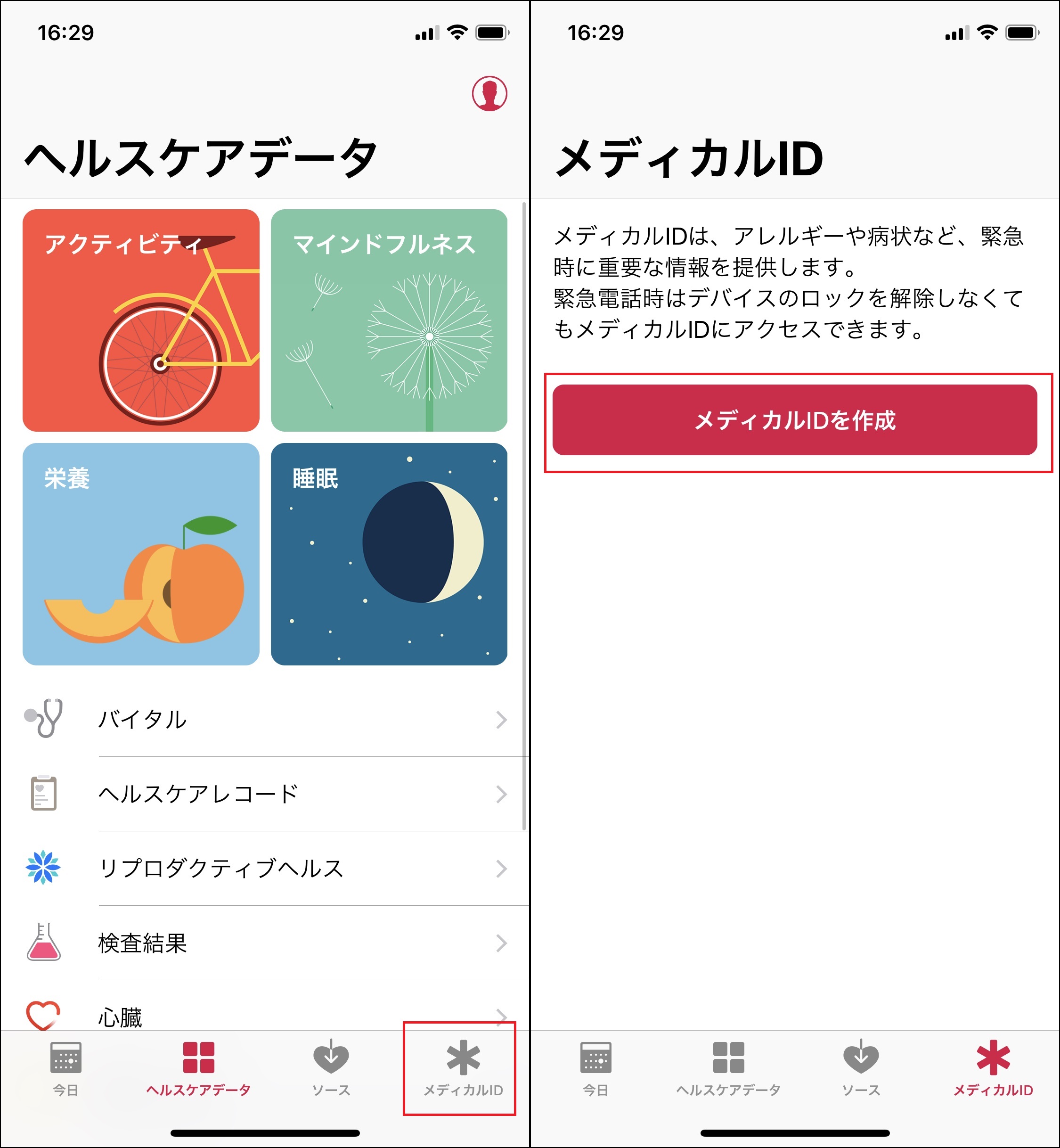Screen dimensions: 1060x1148
Task: Select 今日 tab on メディカルID screen
Action: (x=595, y=1068)
